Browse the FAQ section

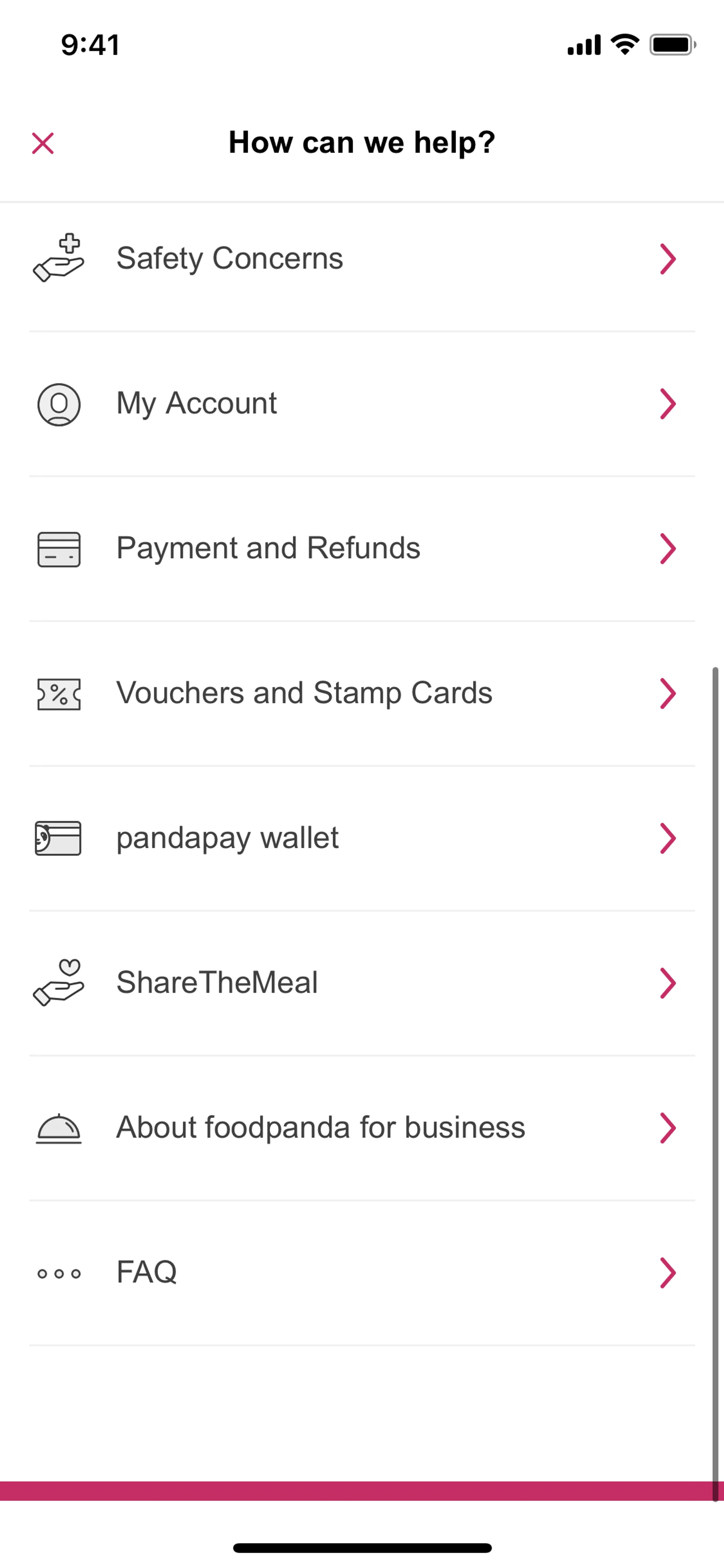361,1273
